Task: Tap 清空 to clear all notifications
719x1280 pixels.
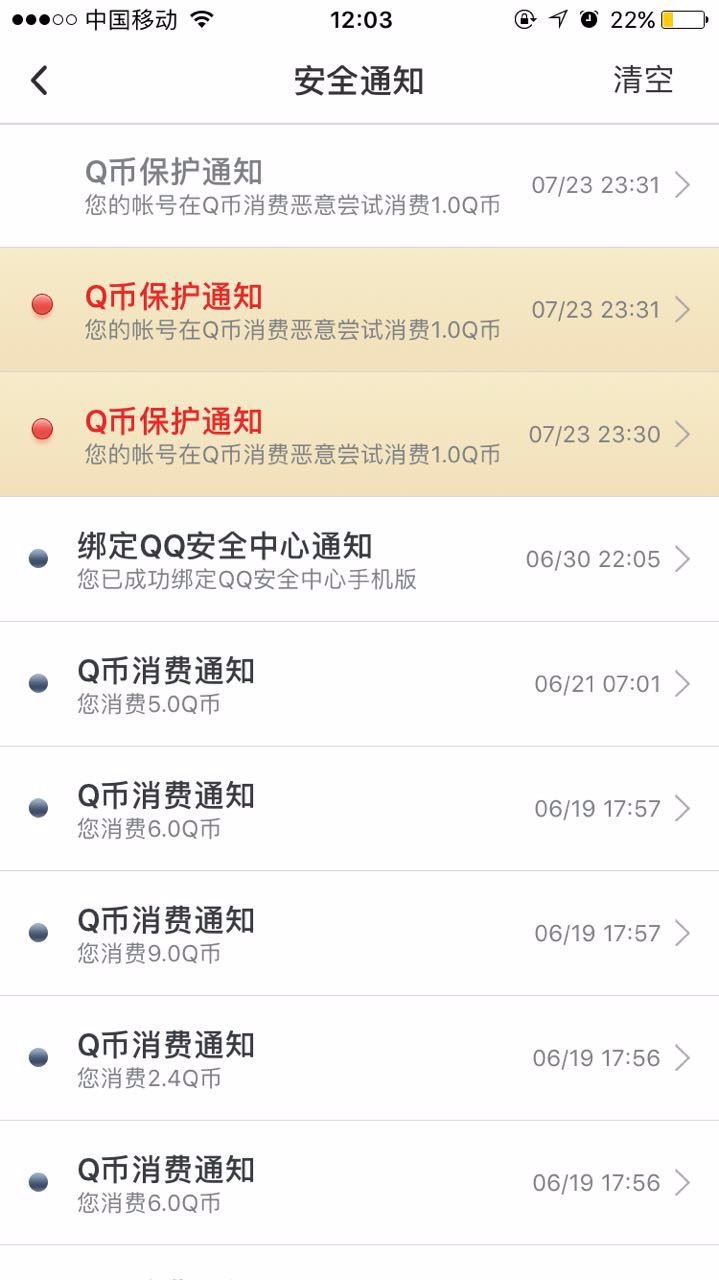Action: coord(643,80)
